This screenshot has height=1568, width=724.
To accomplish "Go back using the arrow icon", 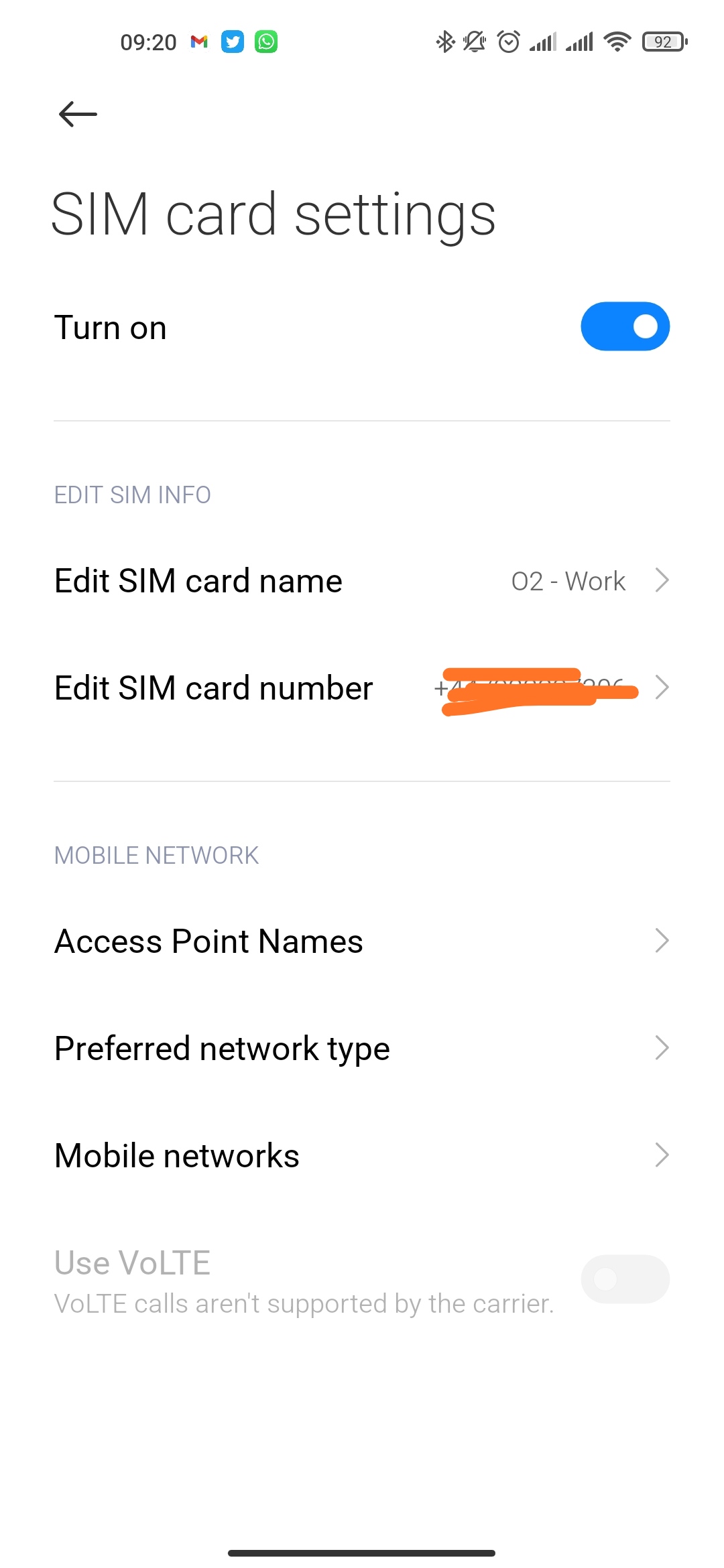I will pyautogui.click(x=78, y=114).
